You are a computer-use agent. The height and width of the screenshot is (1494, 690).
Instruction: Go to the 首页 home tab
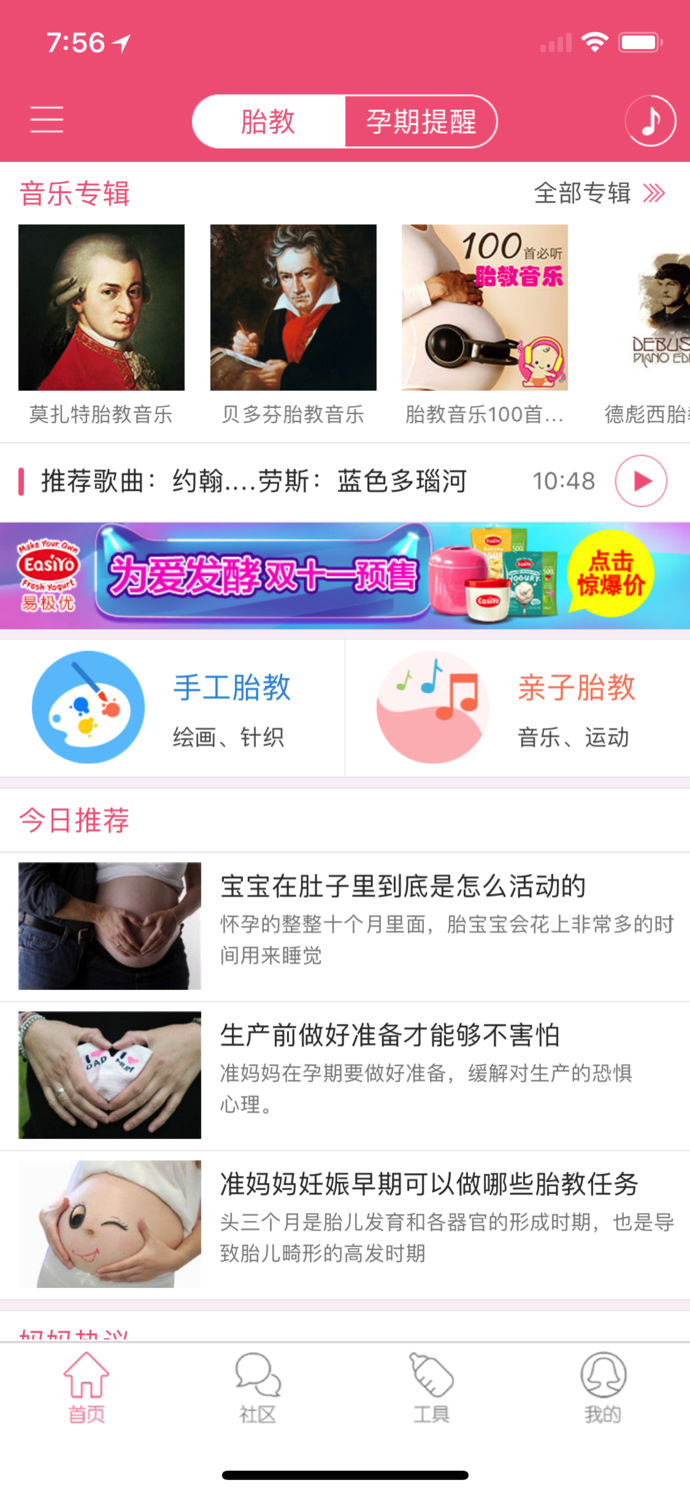(x=86, y=1387)
